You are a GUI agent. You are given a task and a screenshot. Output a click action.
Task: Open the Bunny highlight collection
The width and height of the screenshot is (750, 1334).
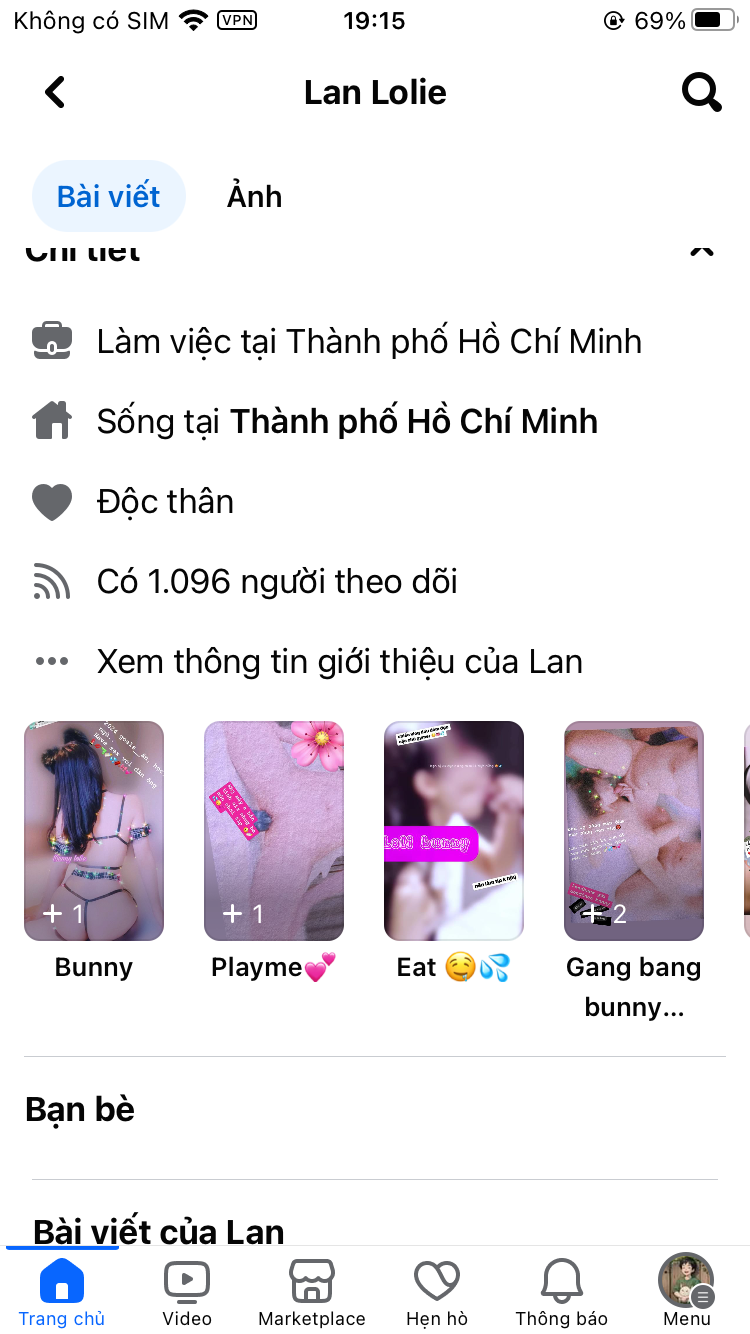pos(94,831)
